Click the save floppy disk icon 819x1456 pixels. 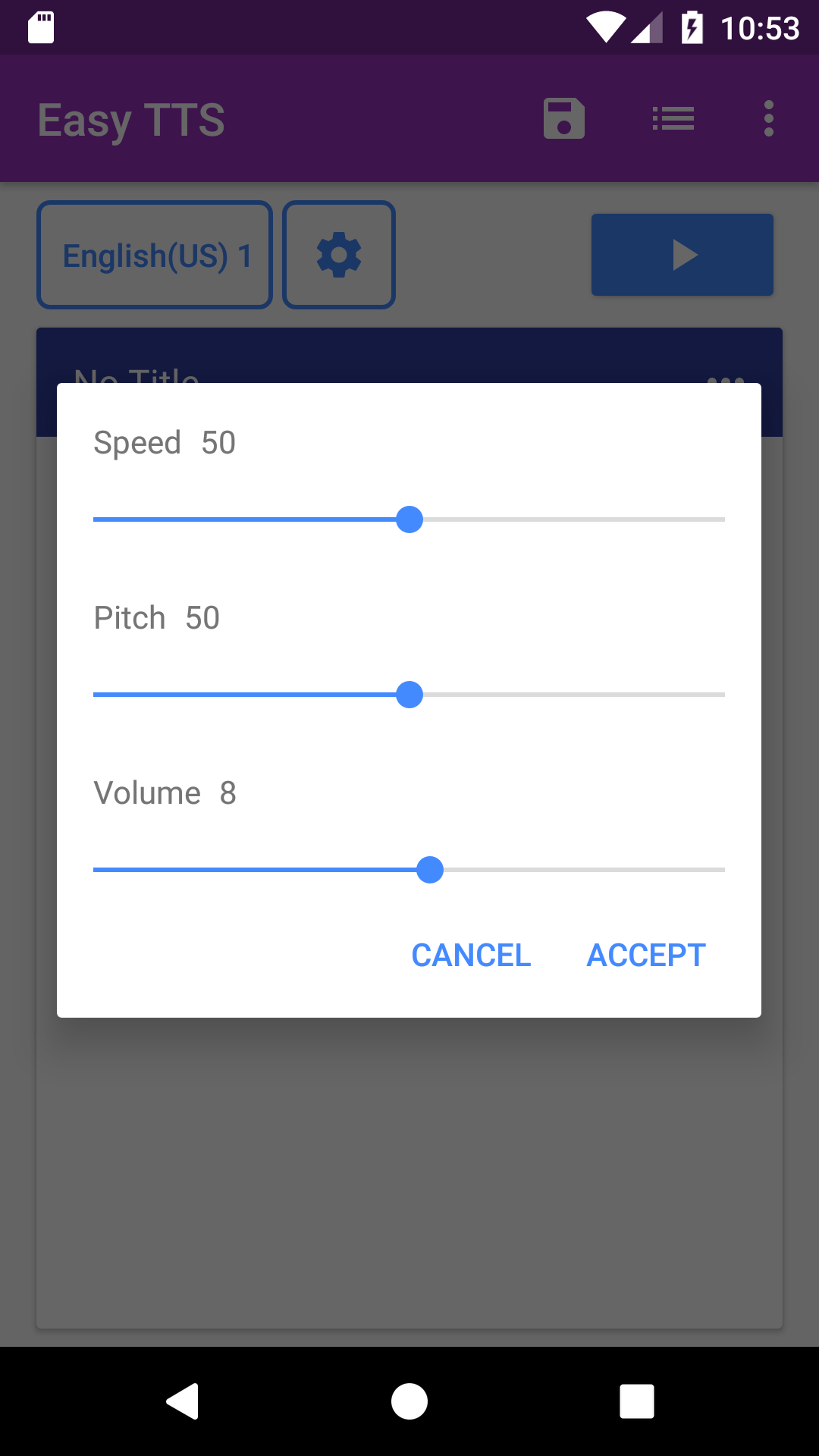[x=563, y=118]
